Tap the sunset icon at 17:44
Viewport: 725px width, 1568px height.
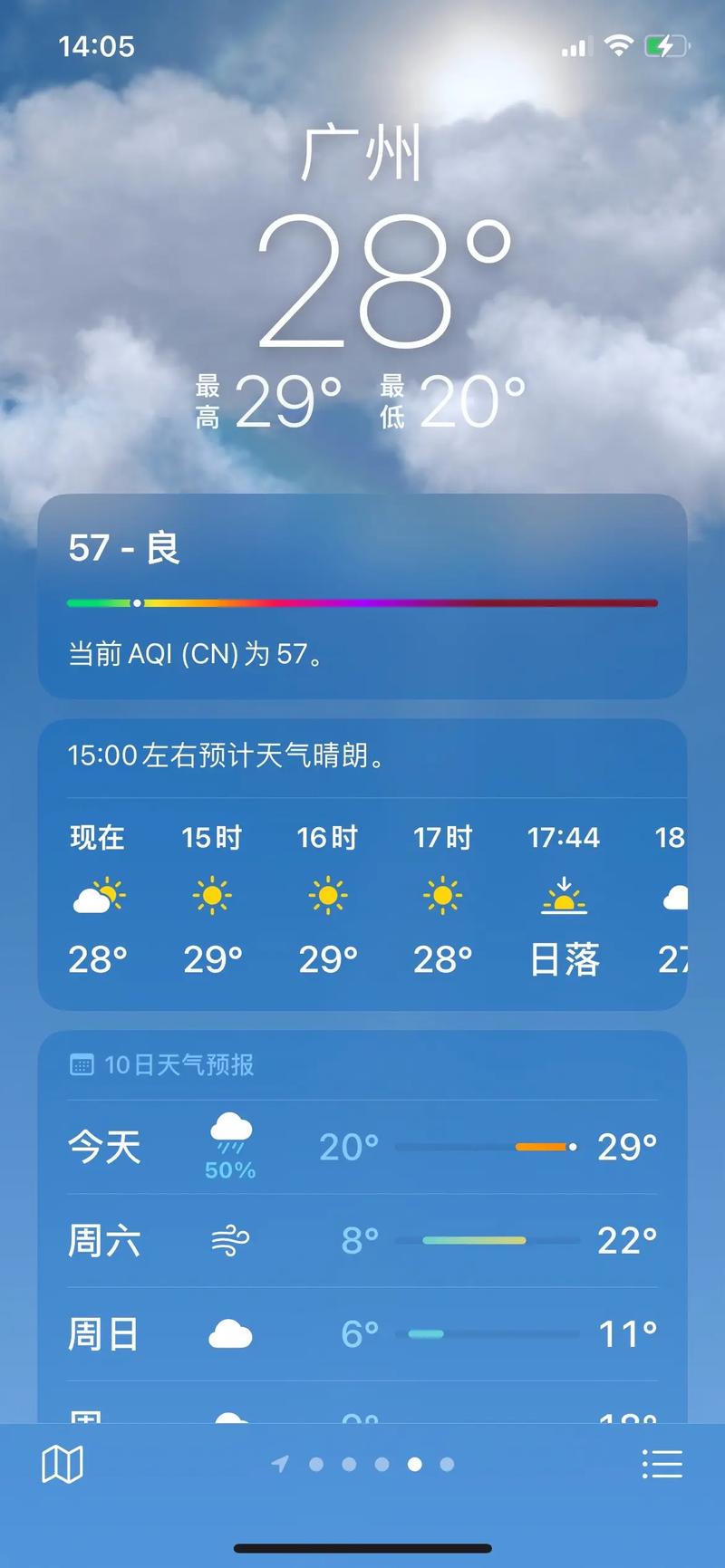(x=565, y=897)
